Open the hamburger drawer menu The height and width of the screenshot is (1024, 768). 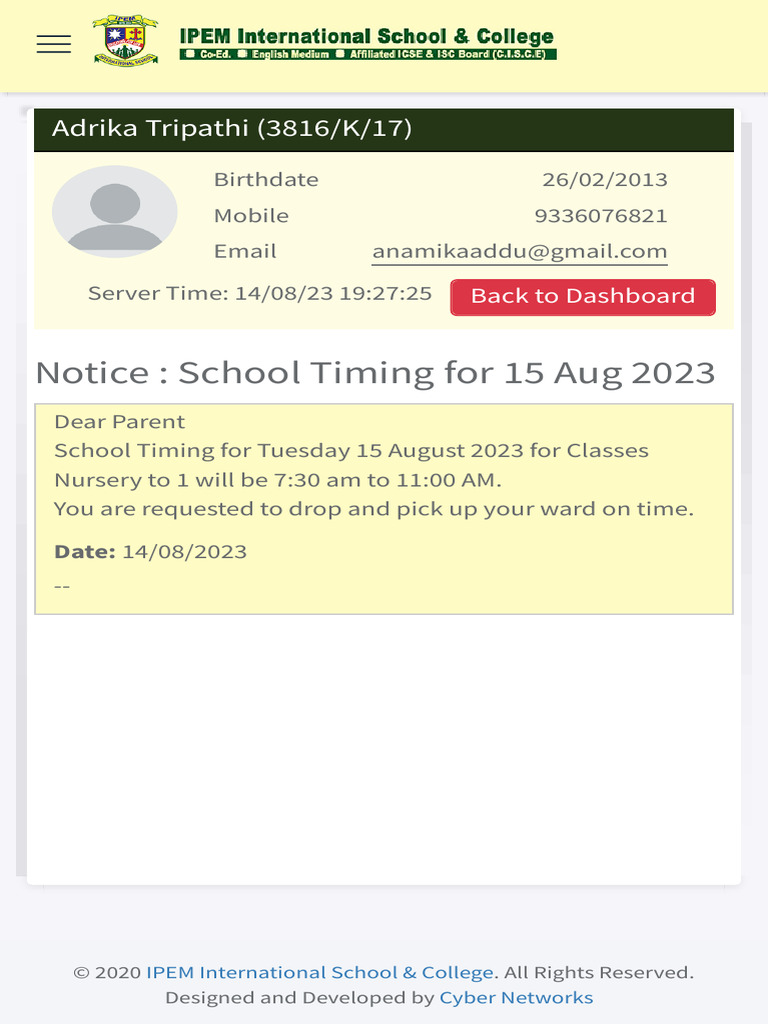[54, 44]
